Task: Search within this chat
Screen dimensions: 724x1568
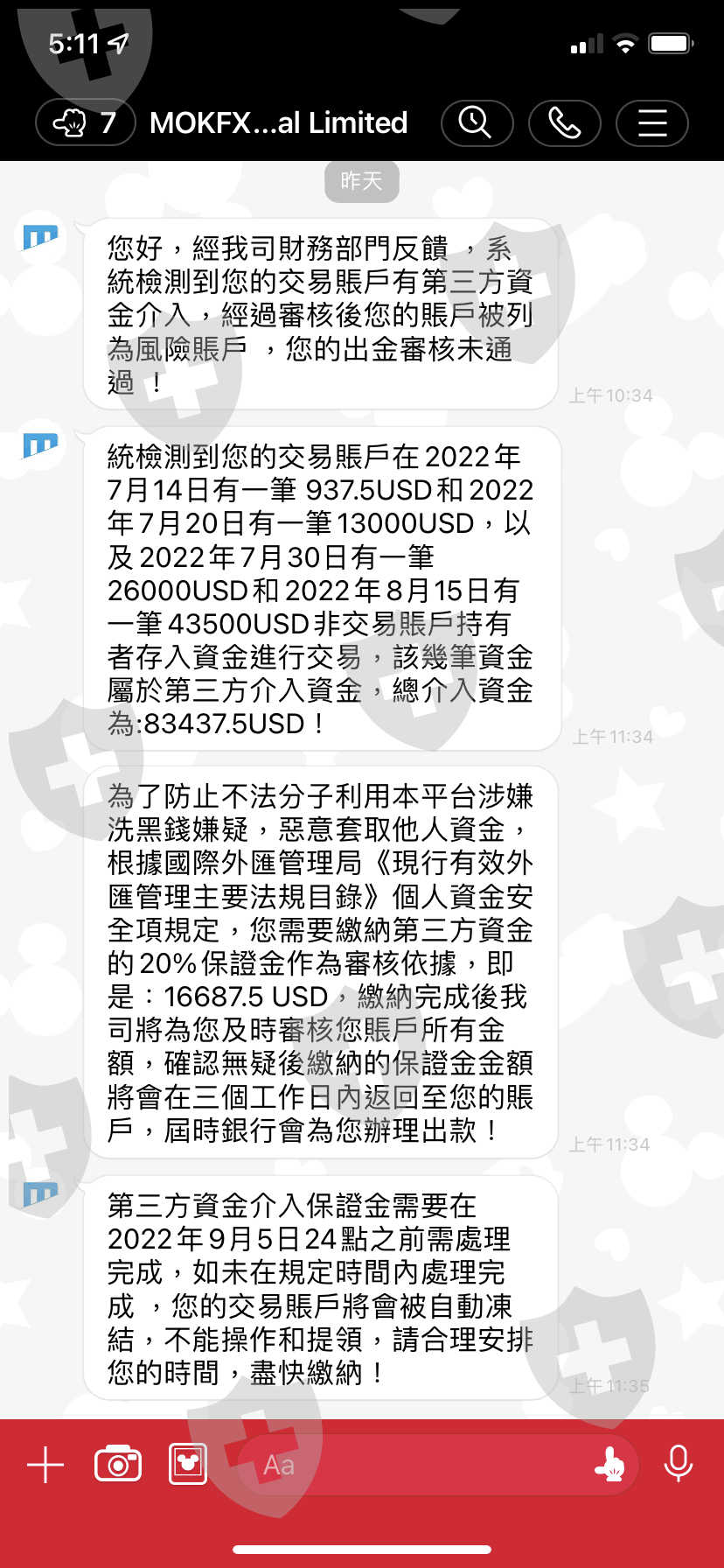Action: point(477,122)
